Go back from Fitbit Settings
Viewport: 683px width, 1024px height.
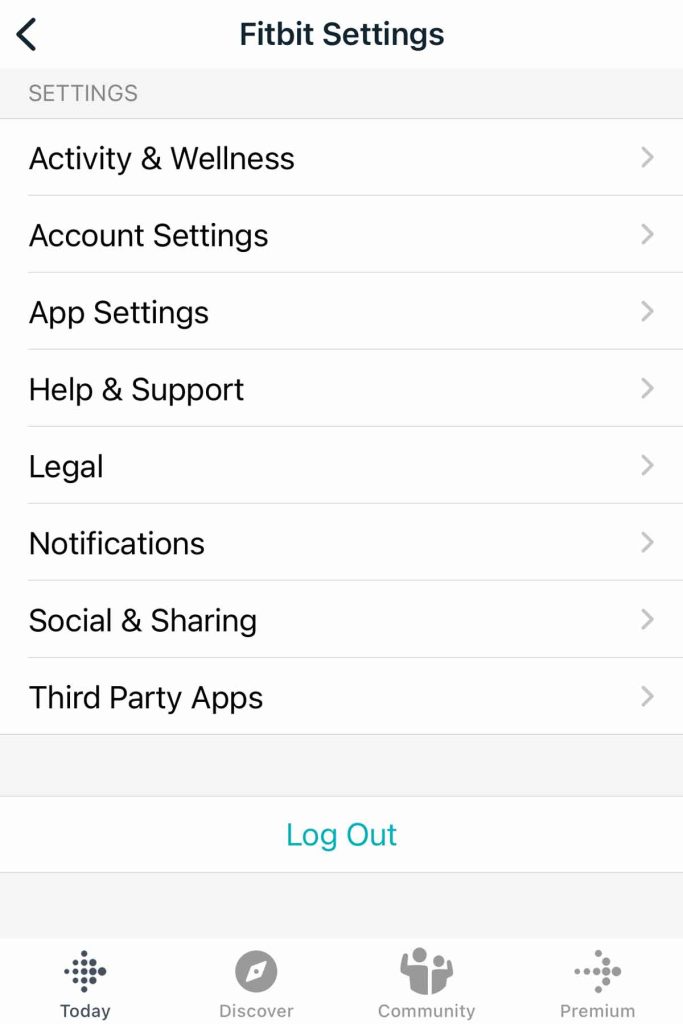click(27, 34)
